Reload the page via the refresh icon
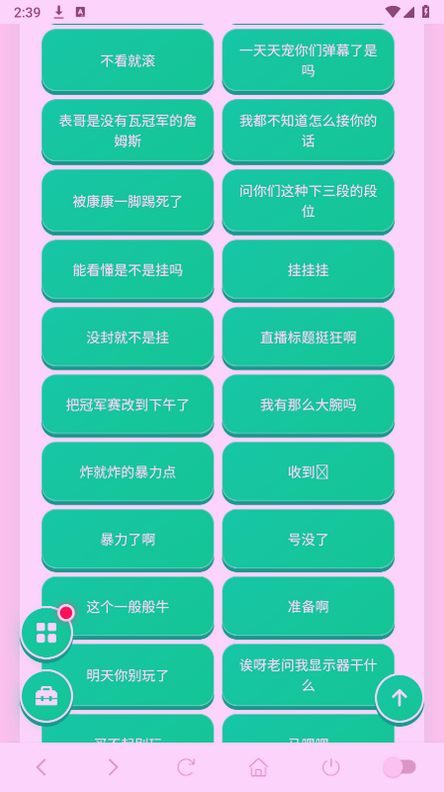This screenshot has height=792, width=444. pyautogui.click(x=186, y=767)
